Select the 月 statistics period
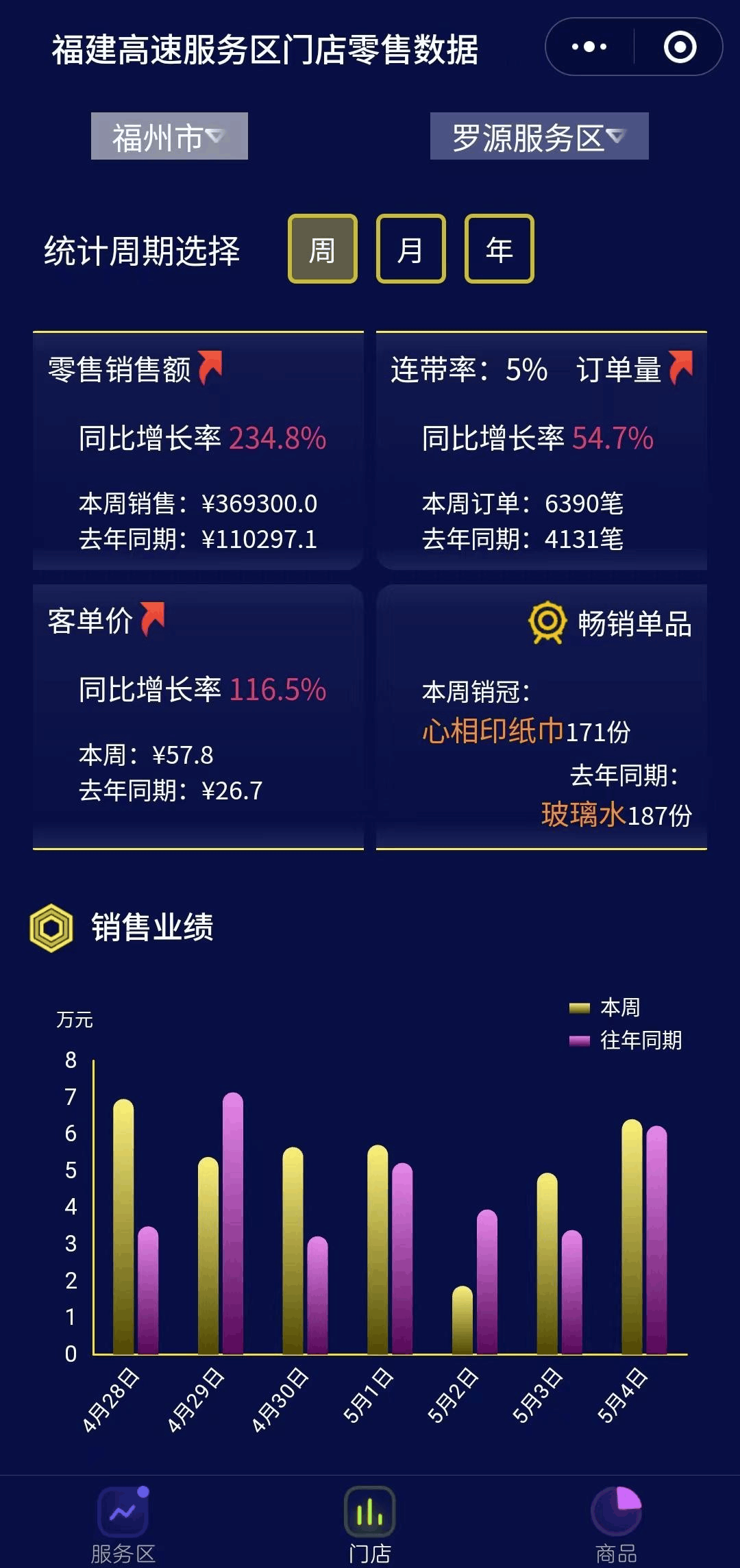The width and height of the screenshot is (740, 1568). (x=411, y=249)
